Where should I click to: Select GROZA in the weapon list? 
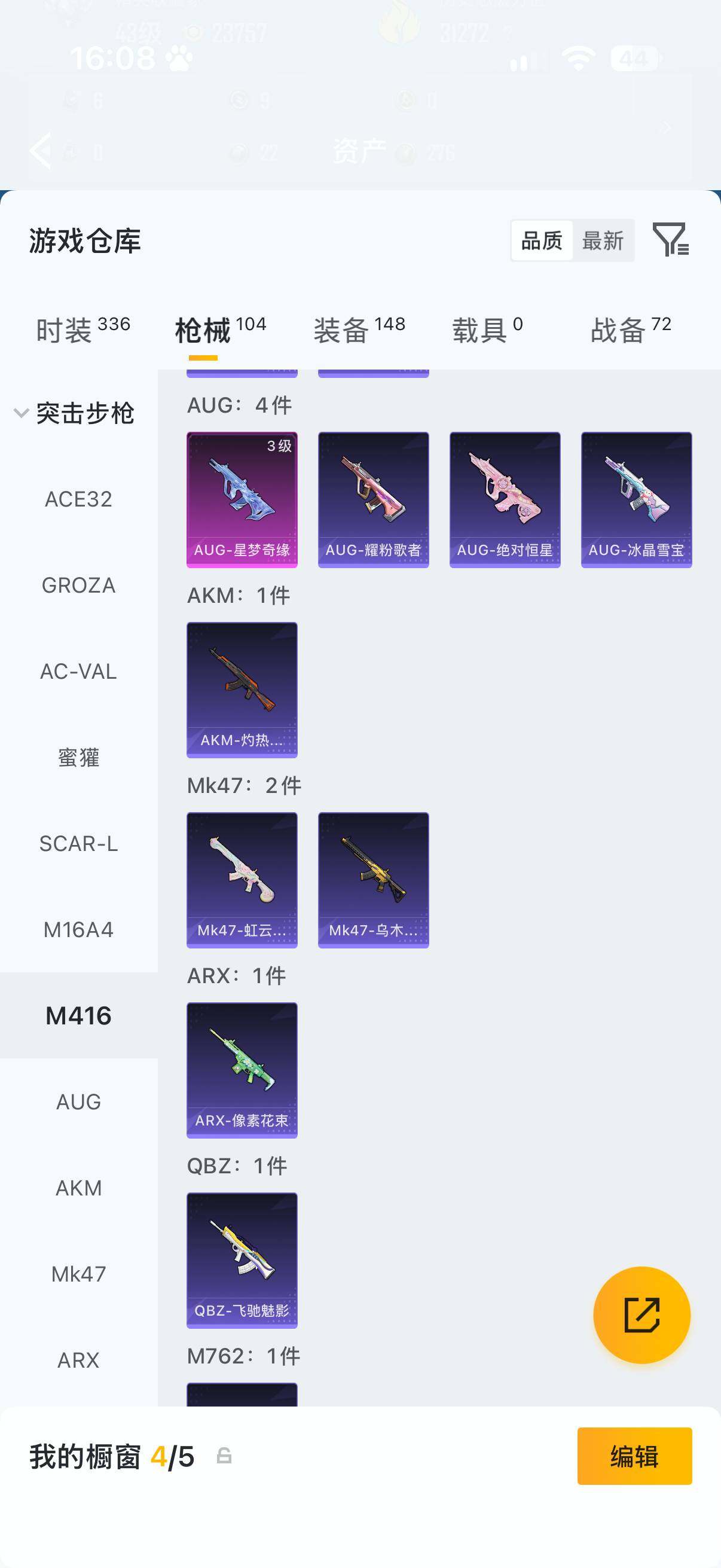pos(78,585)
